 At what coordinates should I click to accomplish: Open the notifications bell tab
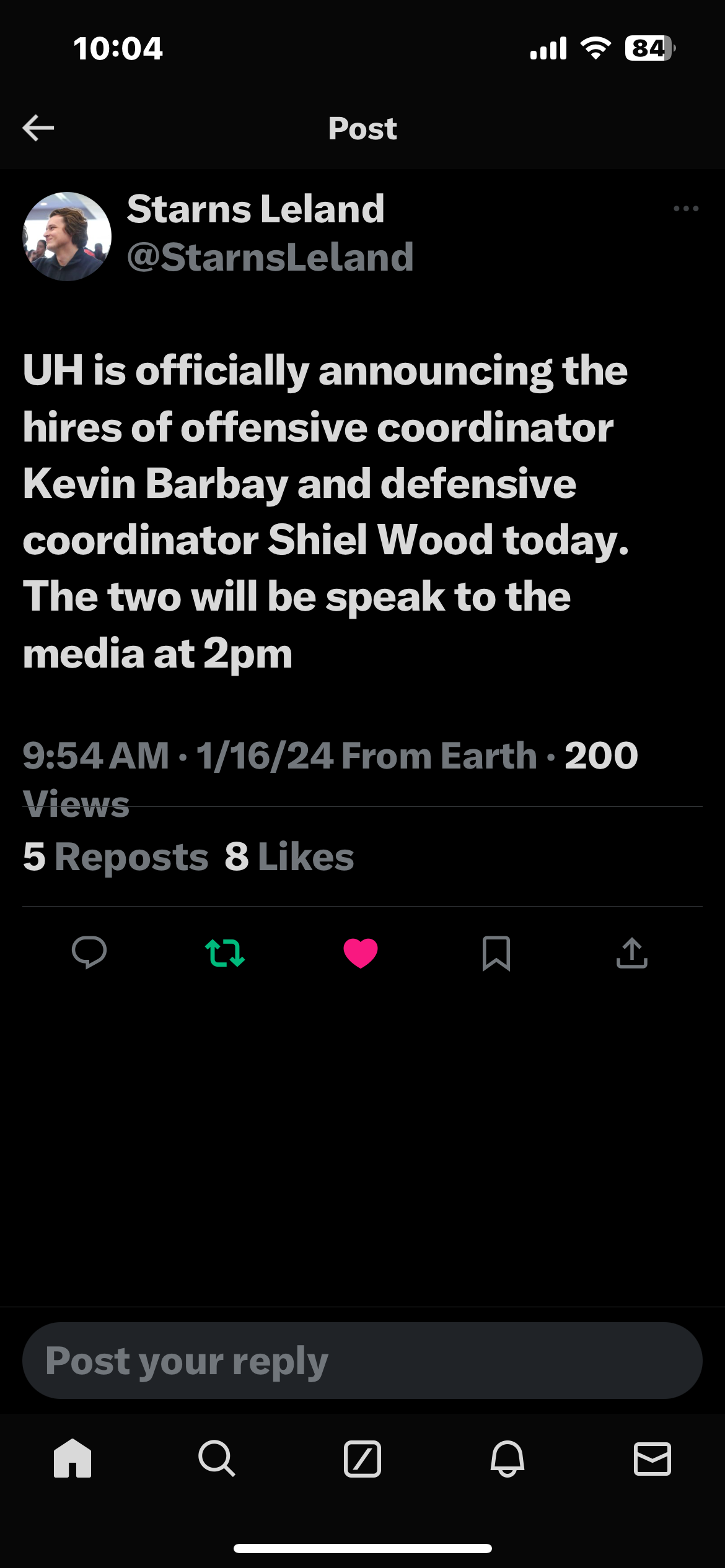pyautogui.click(x=507, y=1458)
